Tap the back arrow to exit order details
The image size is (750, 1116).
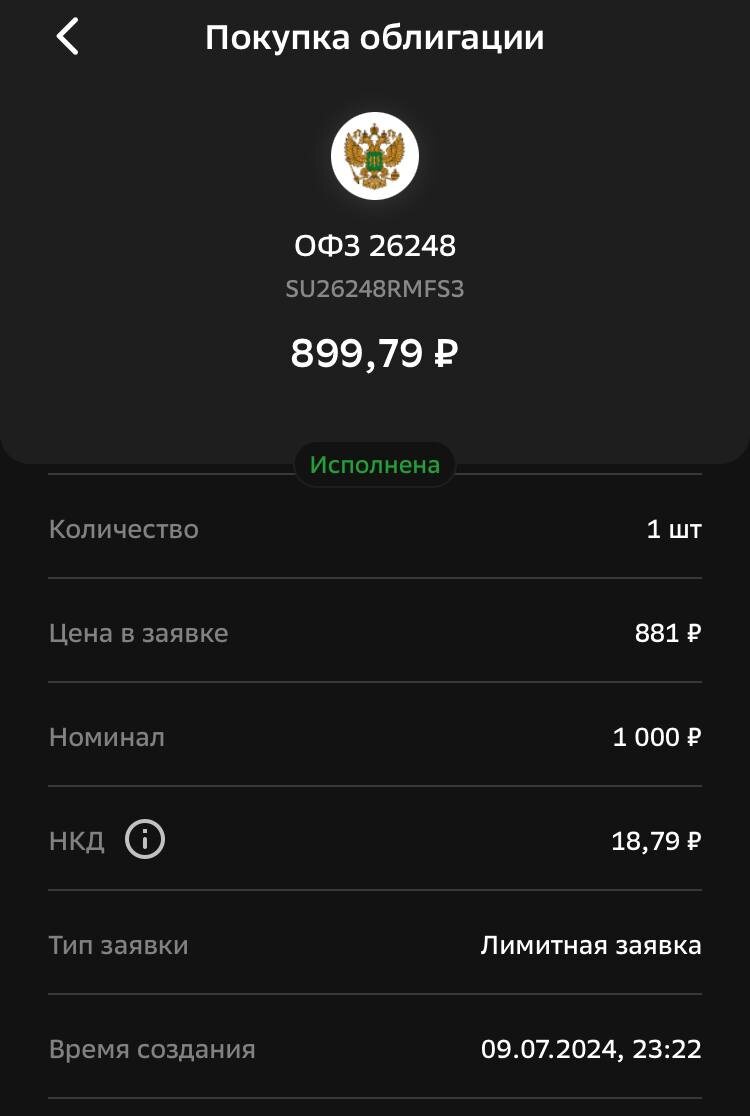click(x=67, y=38)
